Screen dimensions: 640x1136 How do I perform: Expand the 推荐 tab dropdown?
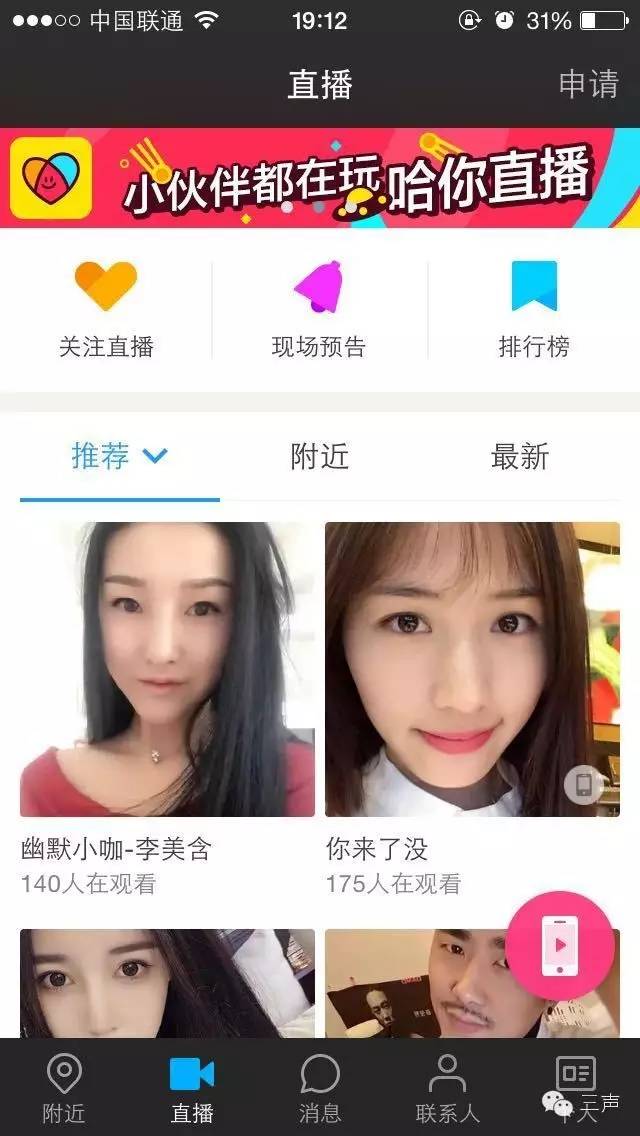pos(154,457)
